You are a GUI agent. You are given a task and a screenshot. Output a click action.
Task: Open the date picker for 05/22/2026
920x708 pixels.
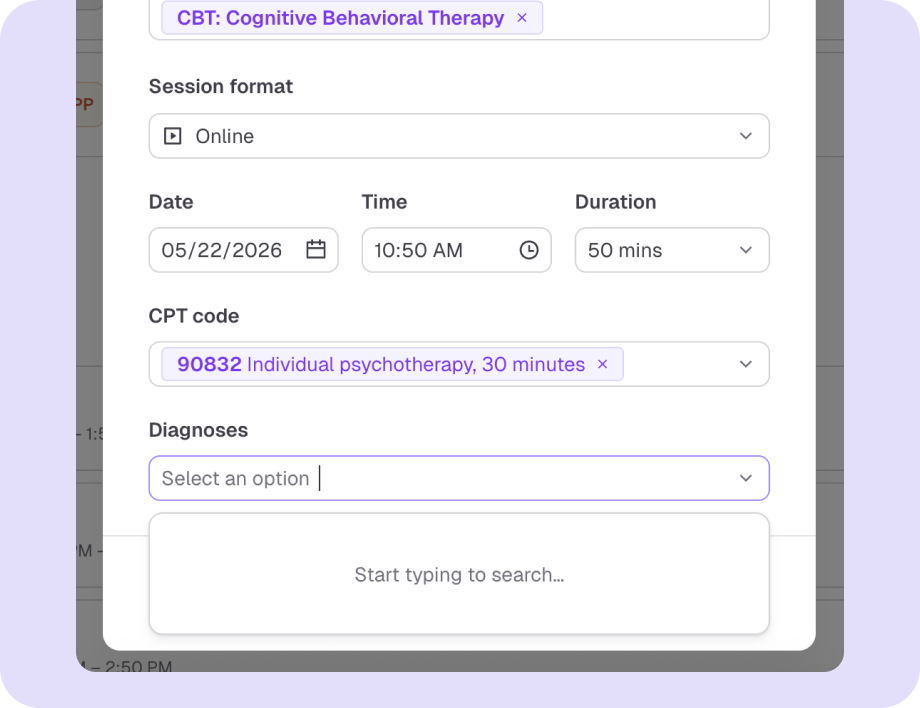coord(316,250)
